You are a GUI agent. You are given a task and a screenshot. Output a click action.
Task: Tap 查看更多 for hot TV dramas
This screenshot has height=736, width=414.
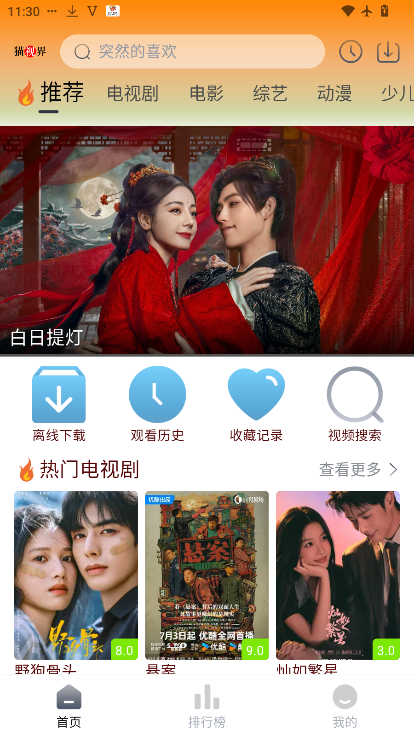(359, 469)
